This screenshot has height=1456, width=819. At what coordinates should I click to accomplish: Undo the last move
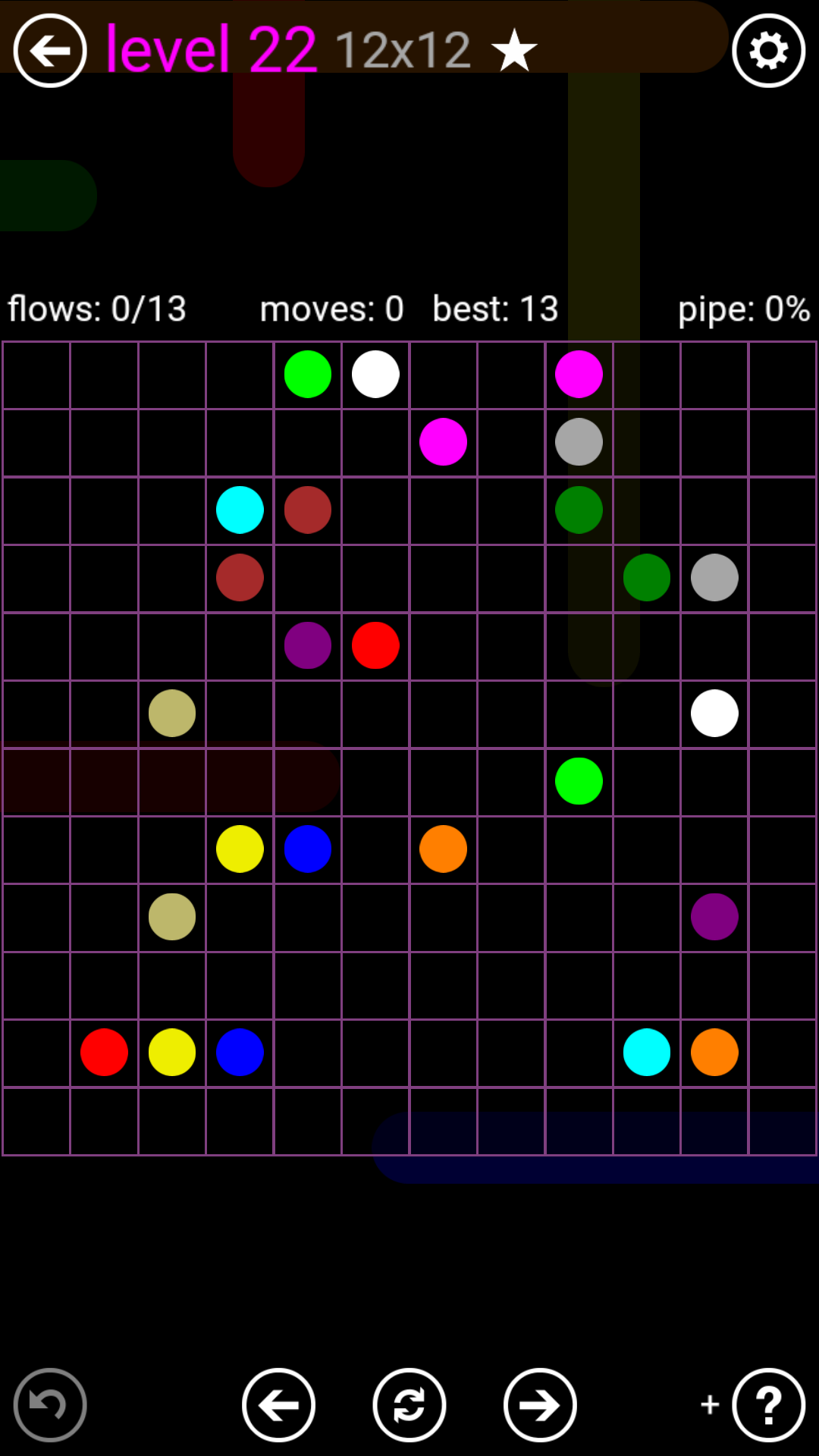coord(50,1405)
